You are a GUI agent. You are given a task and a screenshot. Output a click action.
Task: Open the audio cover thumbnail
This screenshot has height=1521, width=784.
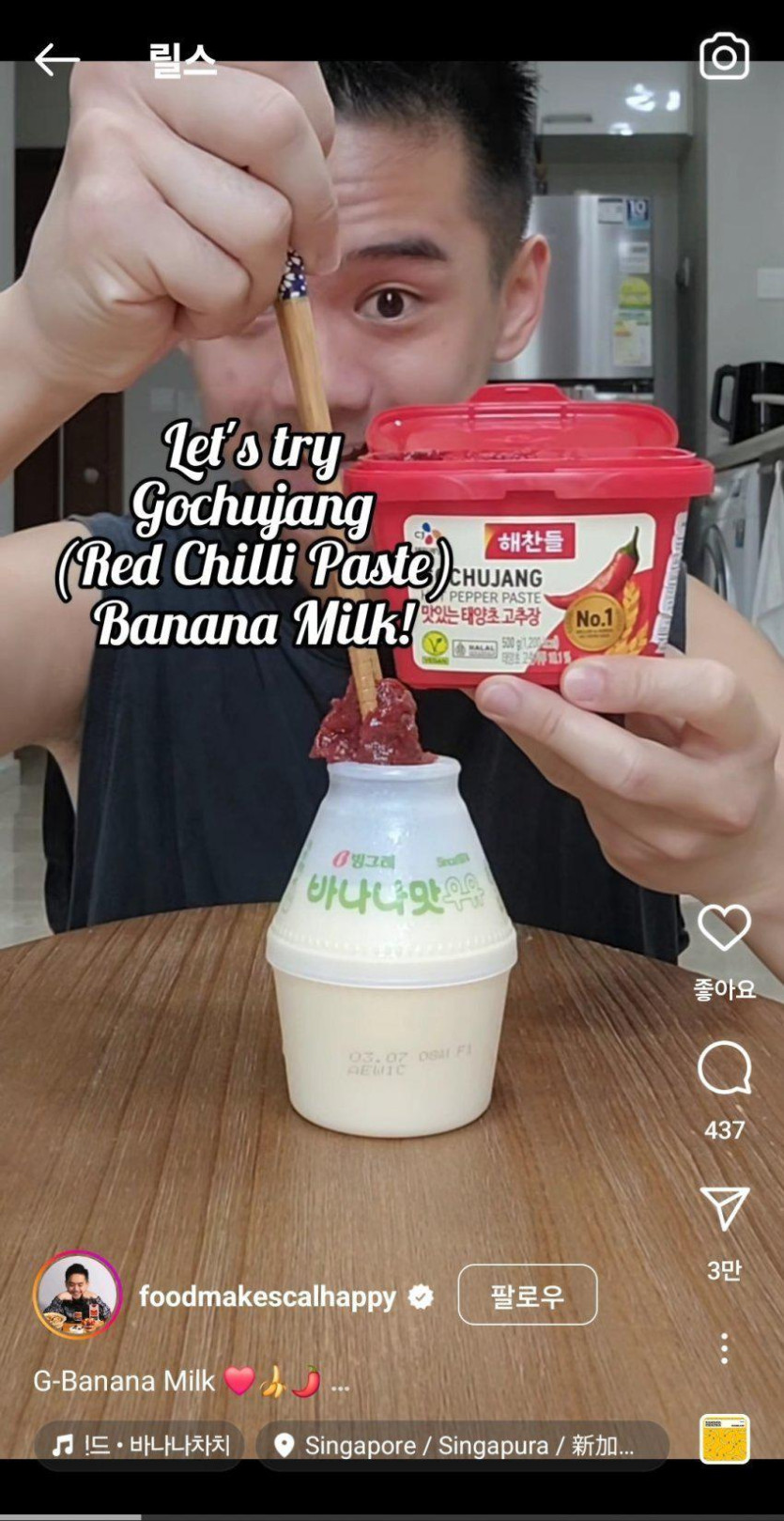point(724,1438)
